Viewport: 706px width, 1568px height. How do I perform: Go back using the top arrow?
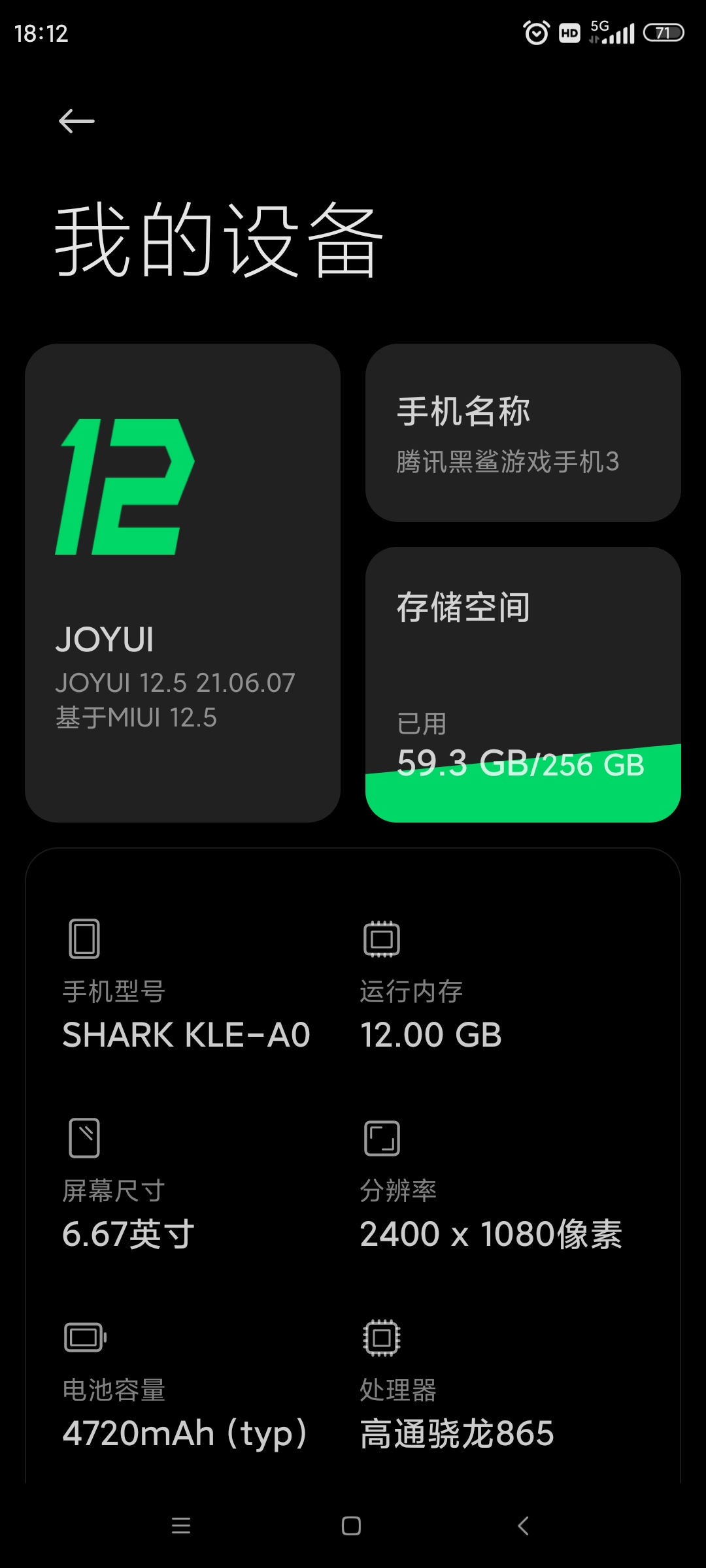point(76,122)
